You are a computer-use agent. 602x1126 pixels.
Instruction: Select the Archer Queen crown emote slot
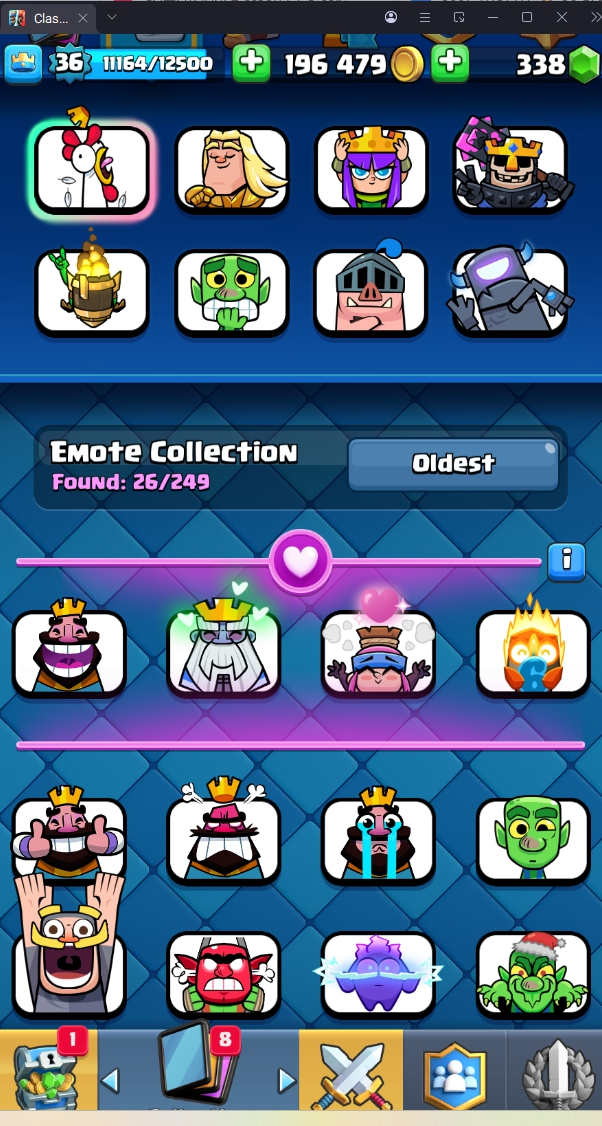371,170
